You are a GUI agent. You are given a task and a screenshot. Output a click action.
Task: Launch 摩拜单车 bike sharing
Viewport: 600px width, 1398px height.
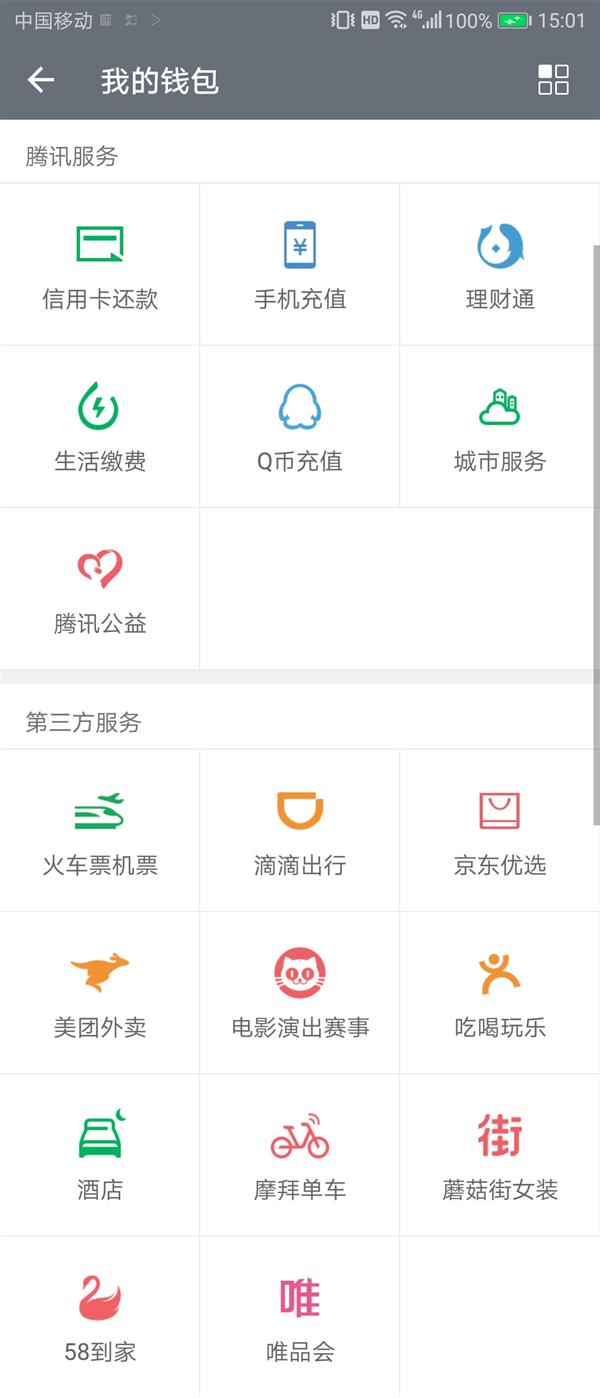click(300, 1155)
